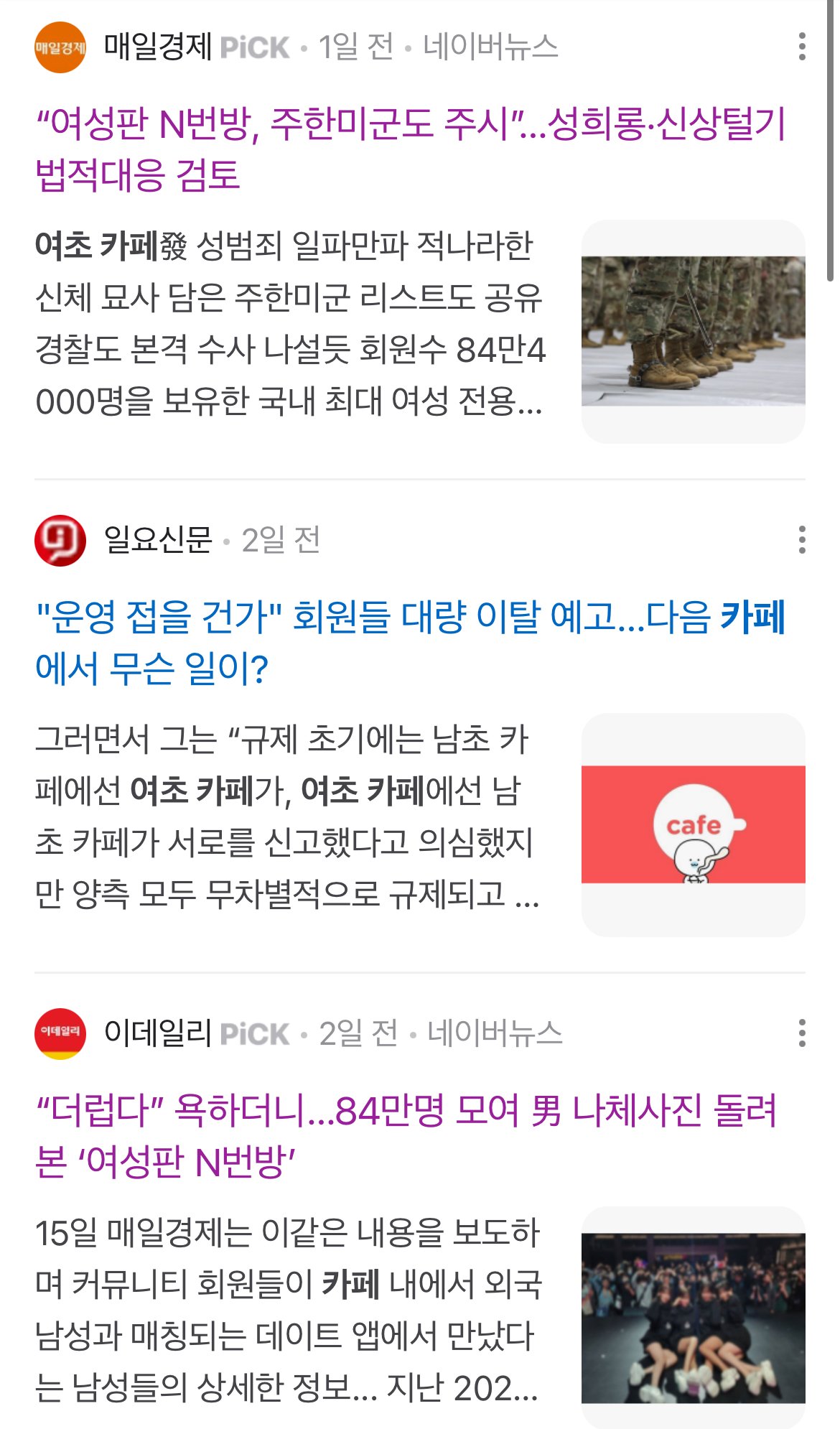Tap the red cafe logo thumbnail
Image resolution: width=840 pixels, height=1429 pixels.
coord(693,824)
